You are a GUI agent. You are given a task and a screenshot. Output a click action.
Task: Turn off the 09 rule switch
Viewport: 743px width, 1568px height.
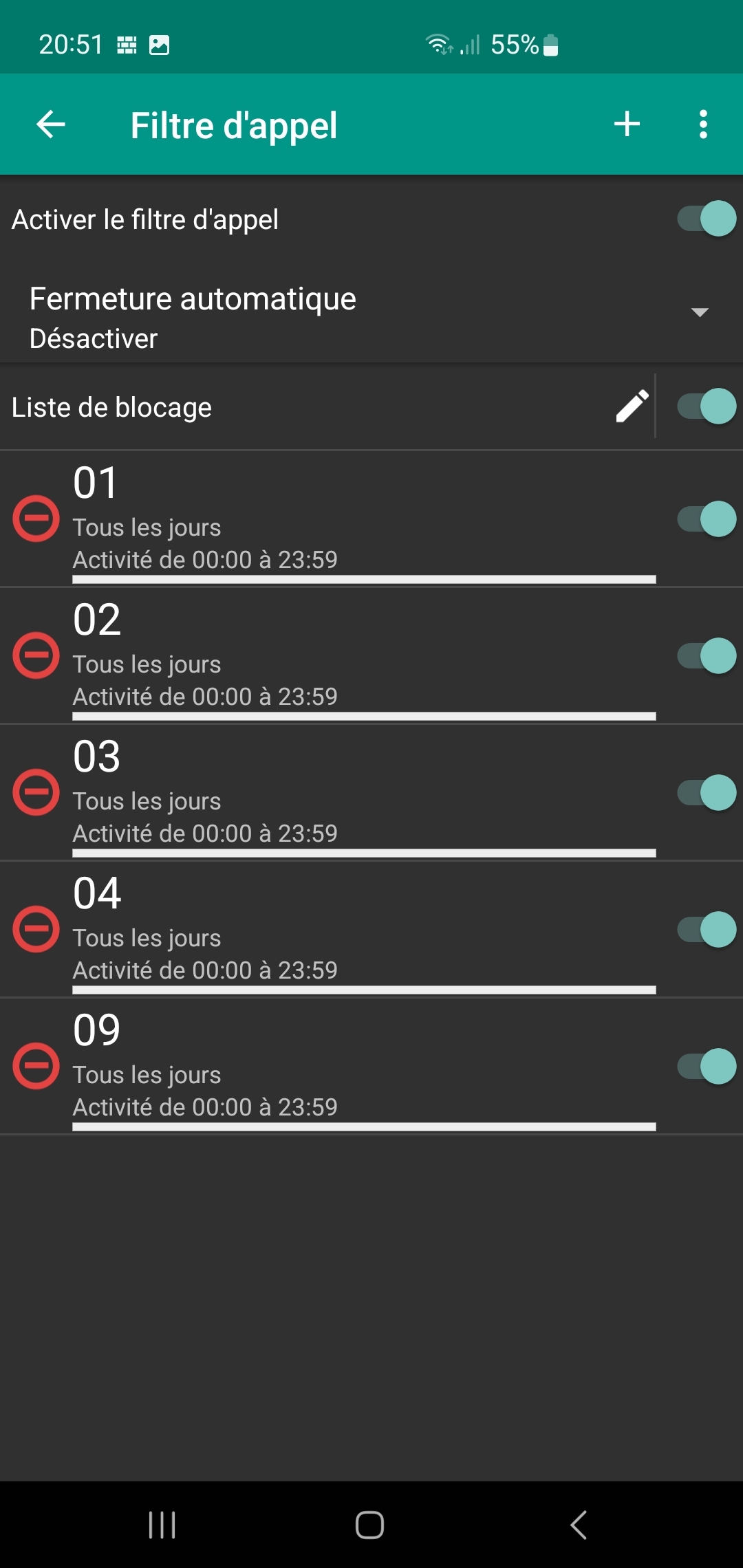click(x=707, y=1067)
